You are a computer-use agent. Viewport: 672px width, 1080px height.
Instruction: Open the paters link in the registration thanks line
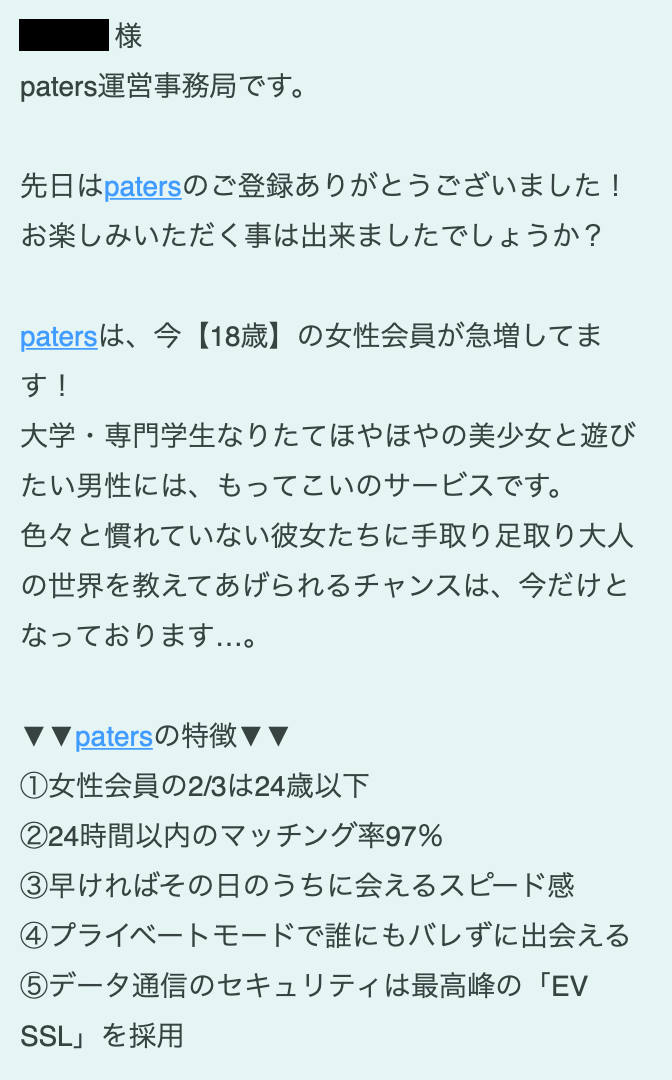pos(142,186)
